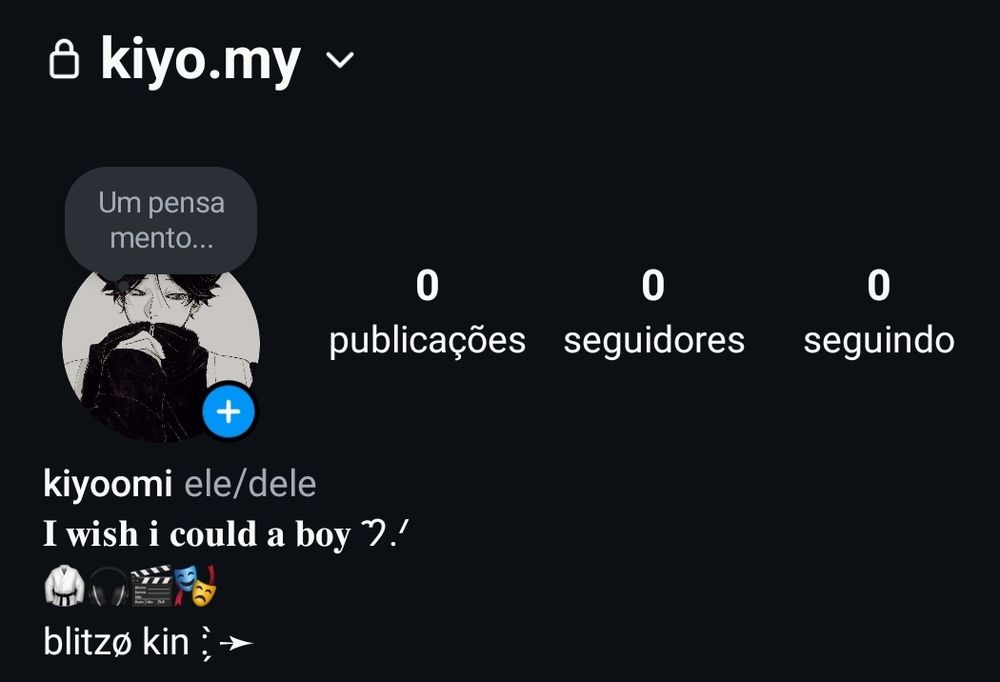View the 0 publicações count
The width and height of the screenshot is (1000, 682).
tap(427, 312)
